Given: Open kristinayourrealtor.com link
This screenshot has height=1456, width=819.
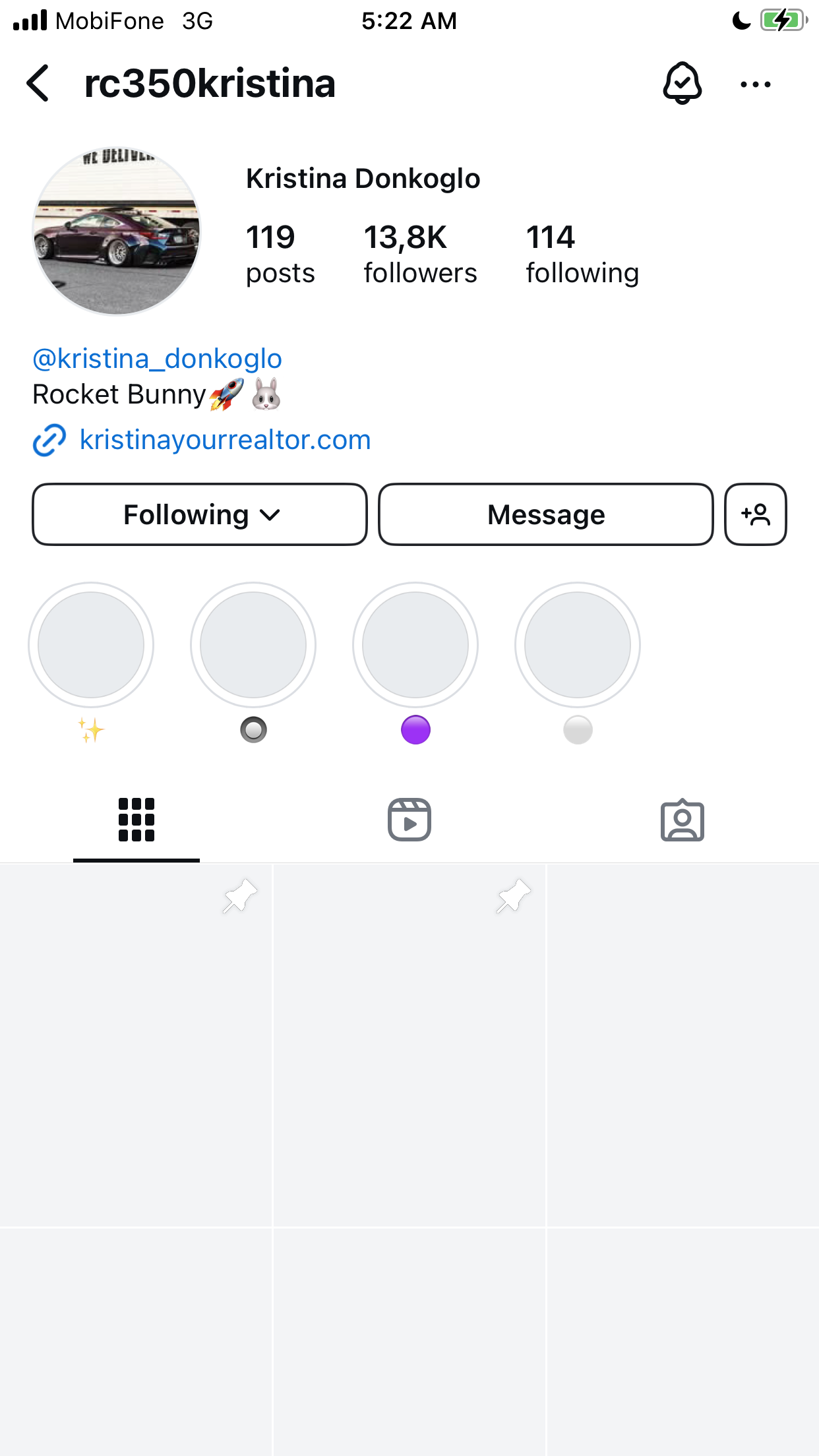Looking at the screenshot, I should coord(225,440).
